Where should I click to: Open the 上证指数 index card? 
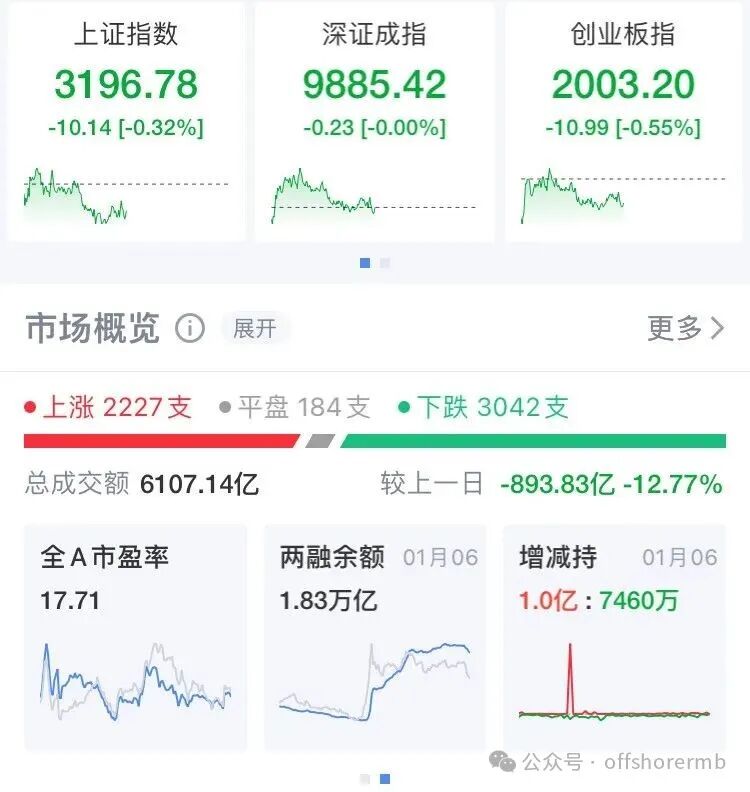[x=126, y=122]
